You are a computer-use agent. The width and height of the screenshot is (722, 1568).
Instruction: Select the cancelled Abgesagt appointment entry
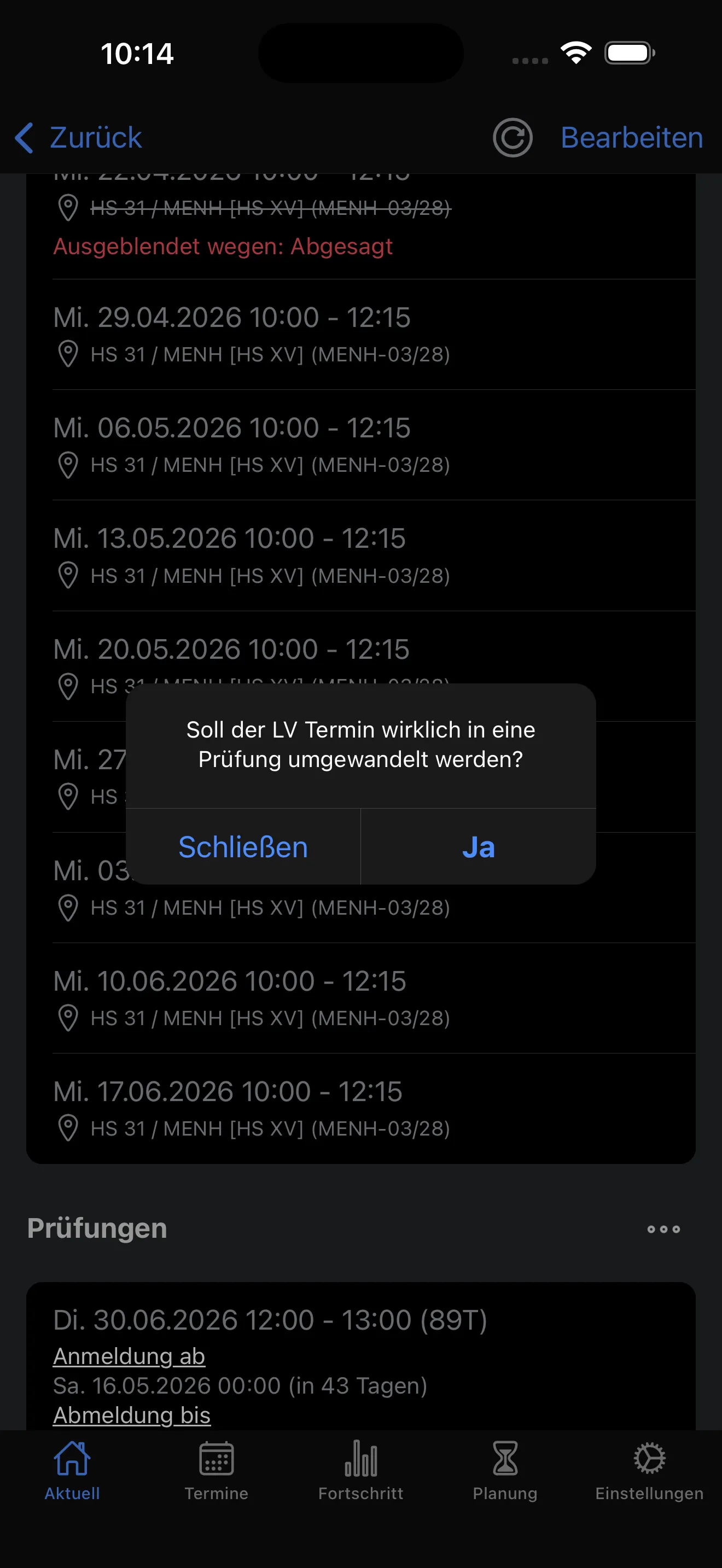point(223,246)
